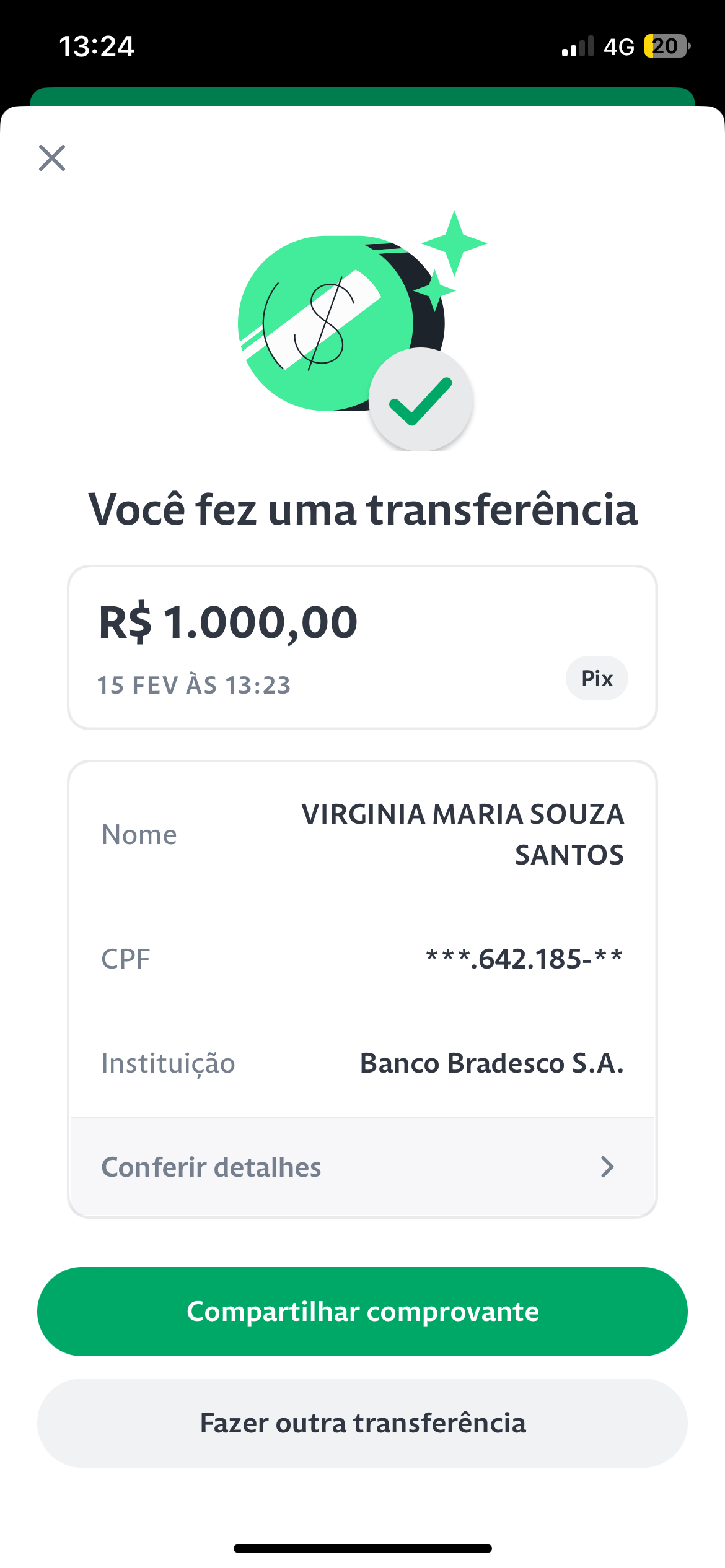The height and width of the screenshot is (1568, 725).
Task: Open Conferir detalhes row
Action: click(x=362, y=1167)
